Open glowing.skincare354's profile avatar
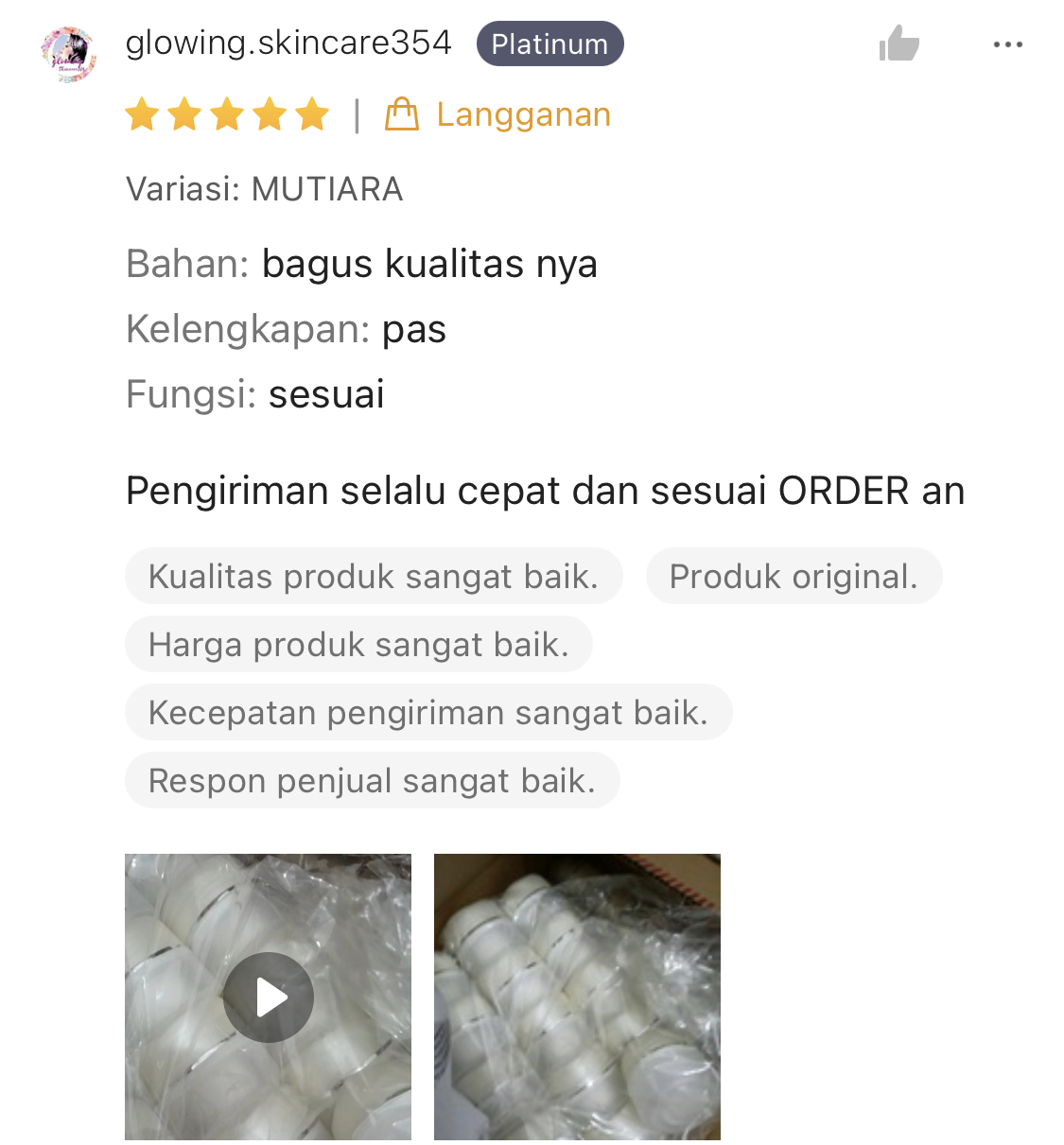 pos(69,54)
